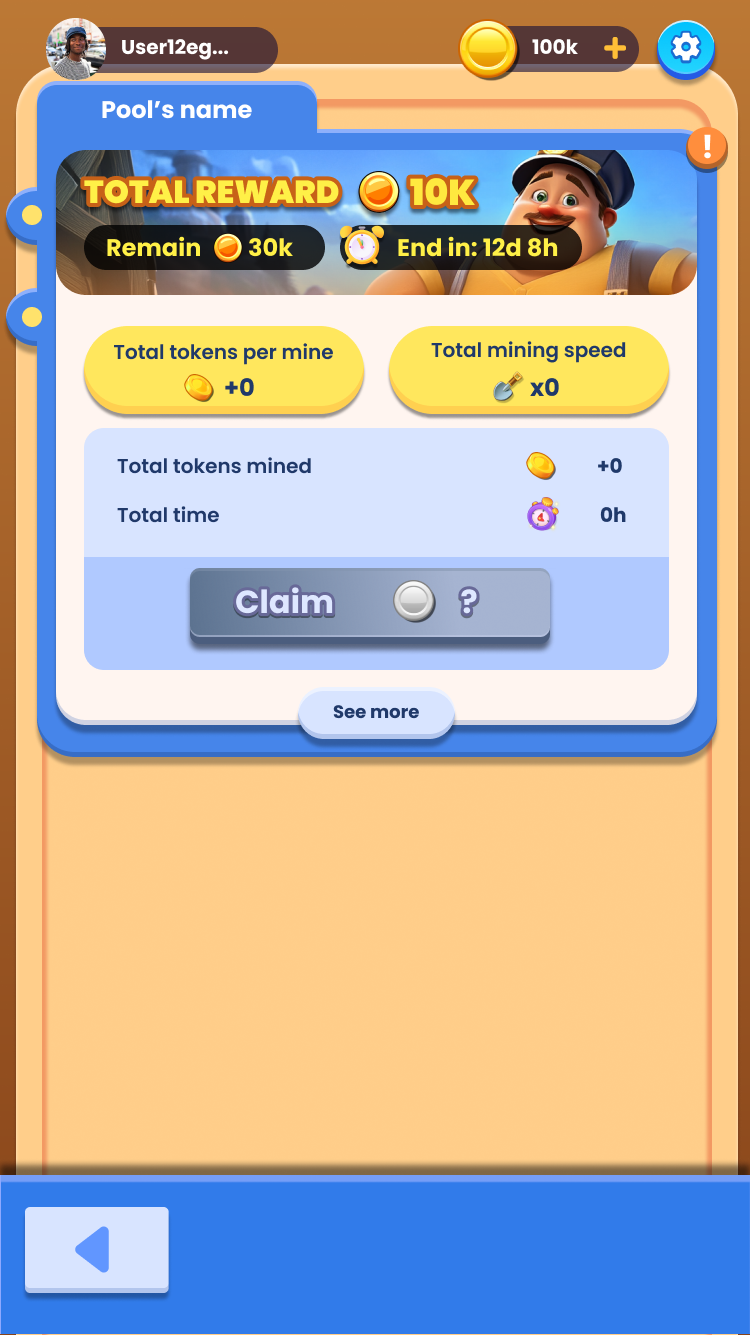Claim the mined tokens

click(x=369, y=602)
